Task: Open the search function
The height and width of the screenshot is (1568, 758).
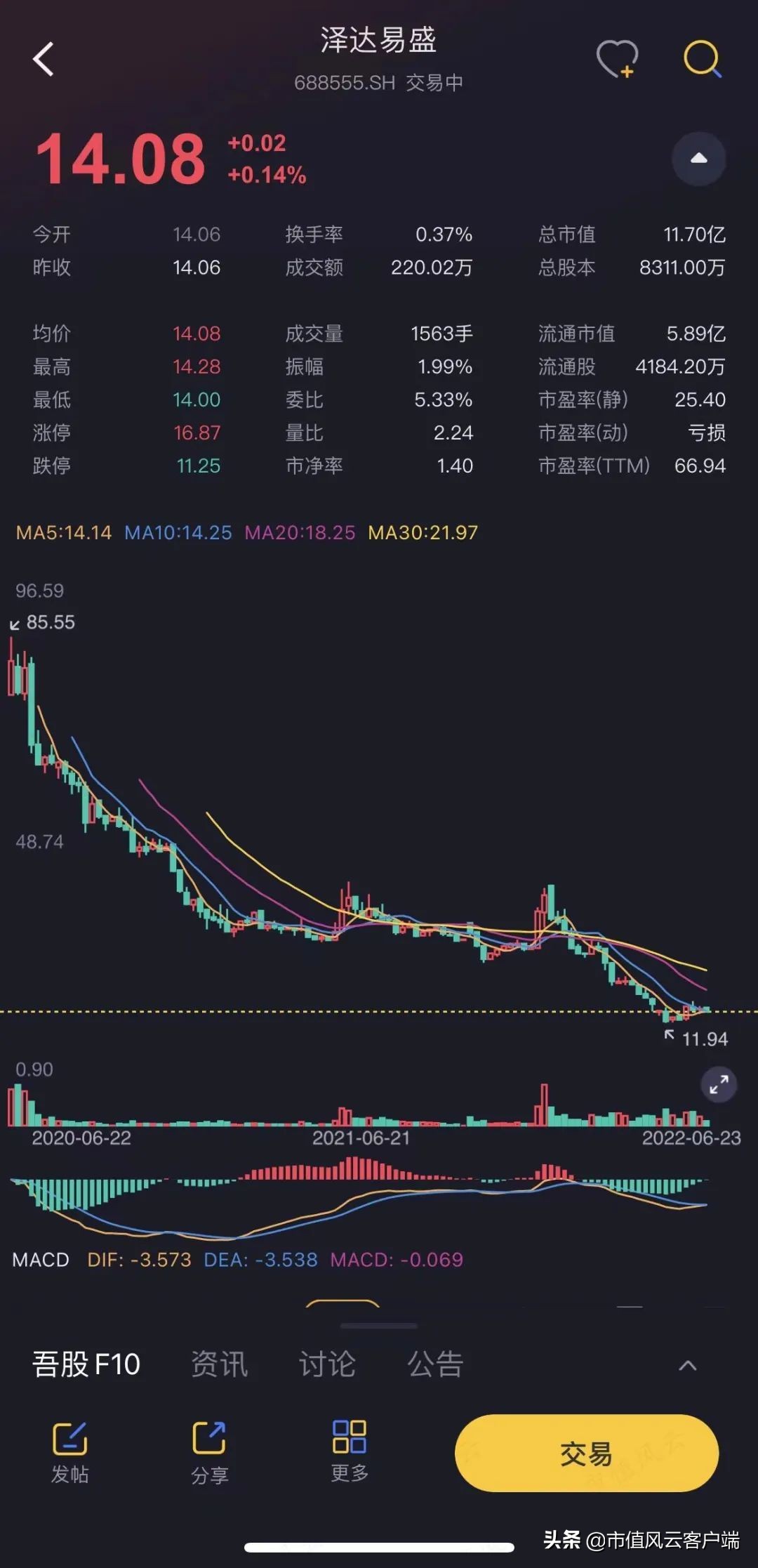Action: (702, 60)
